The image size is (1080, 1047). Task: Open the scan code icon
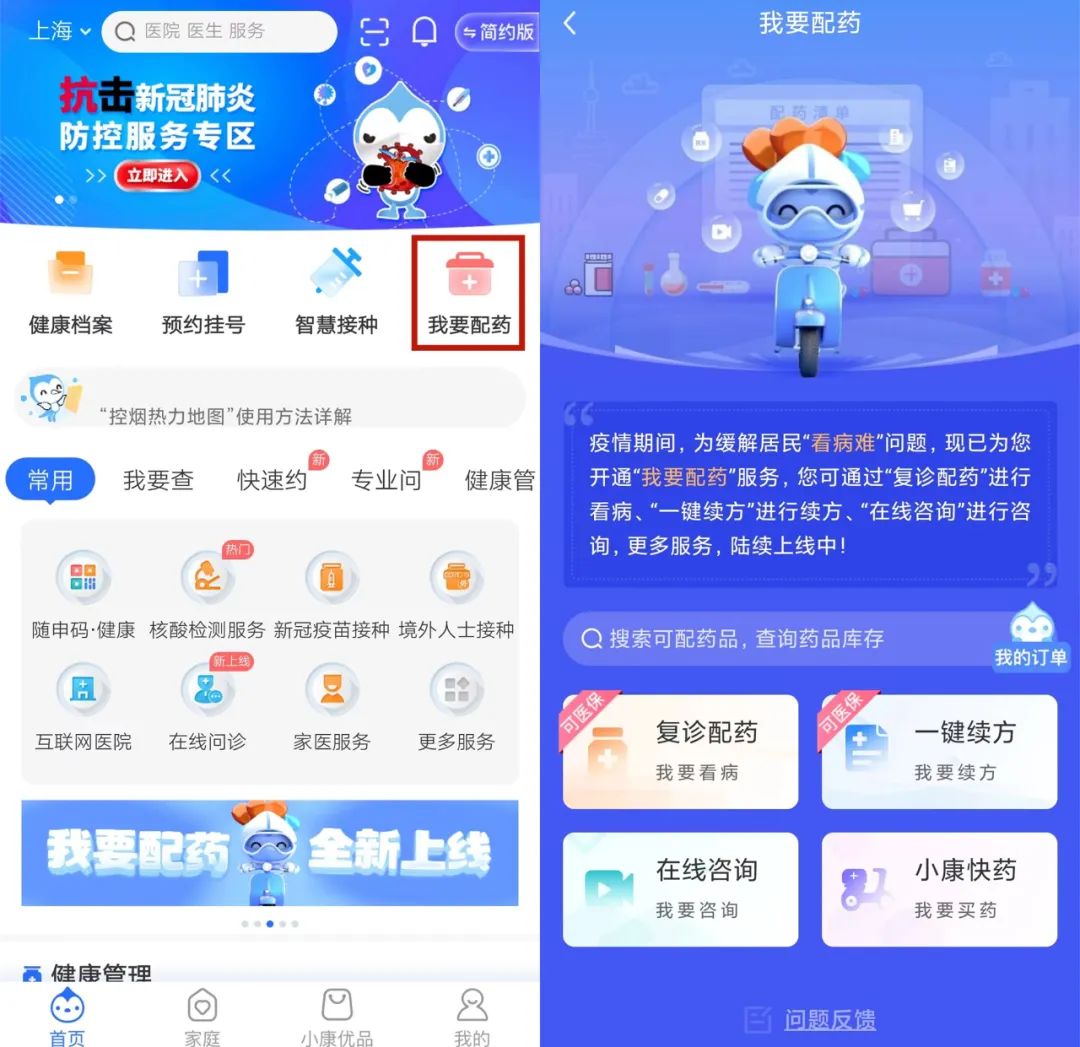(x=374, y=32)
